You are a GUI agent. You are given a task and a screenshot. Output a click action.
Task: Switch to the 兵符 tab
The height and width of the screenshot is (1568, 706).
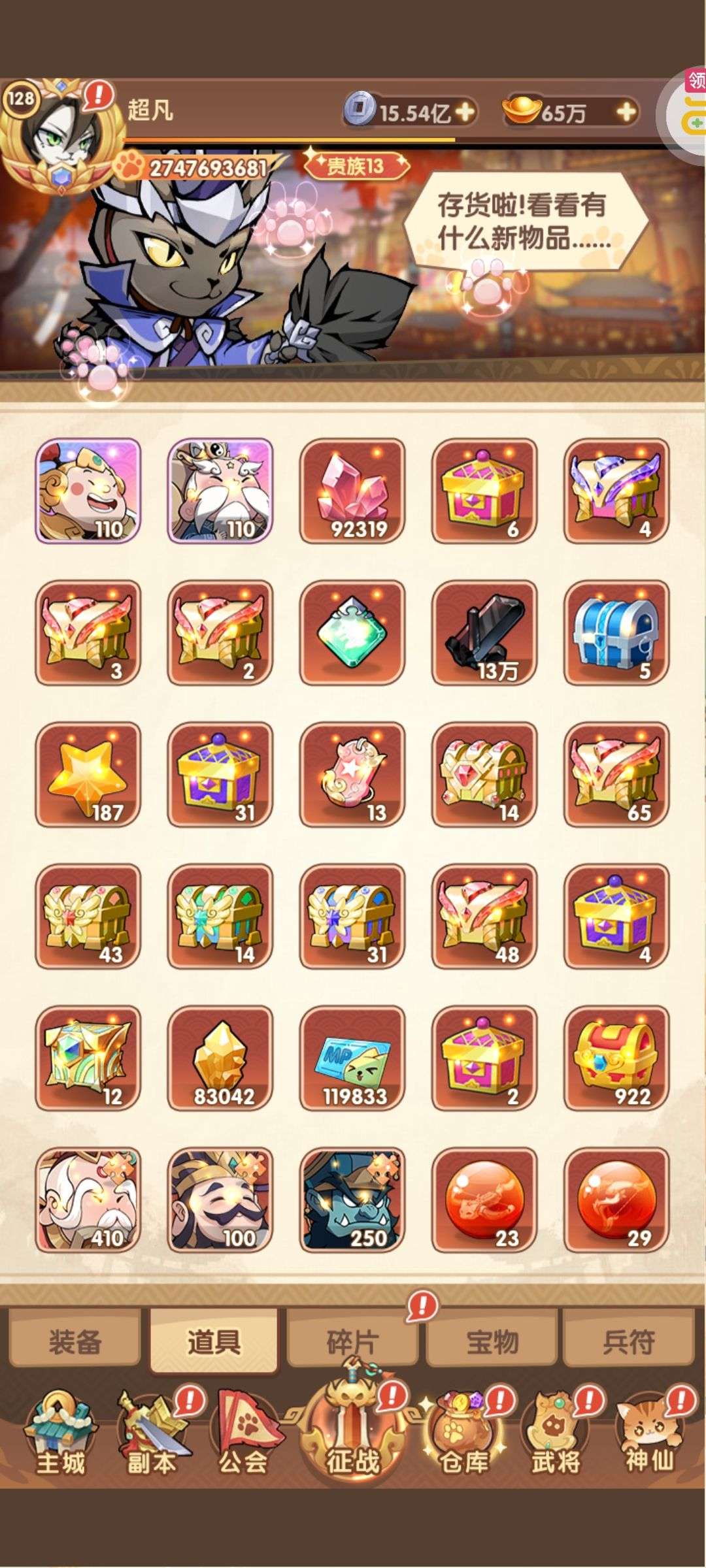(x=628, y=1341)
